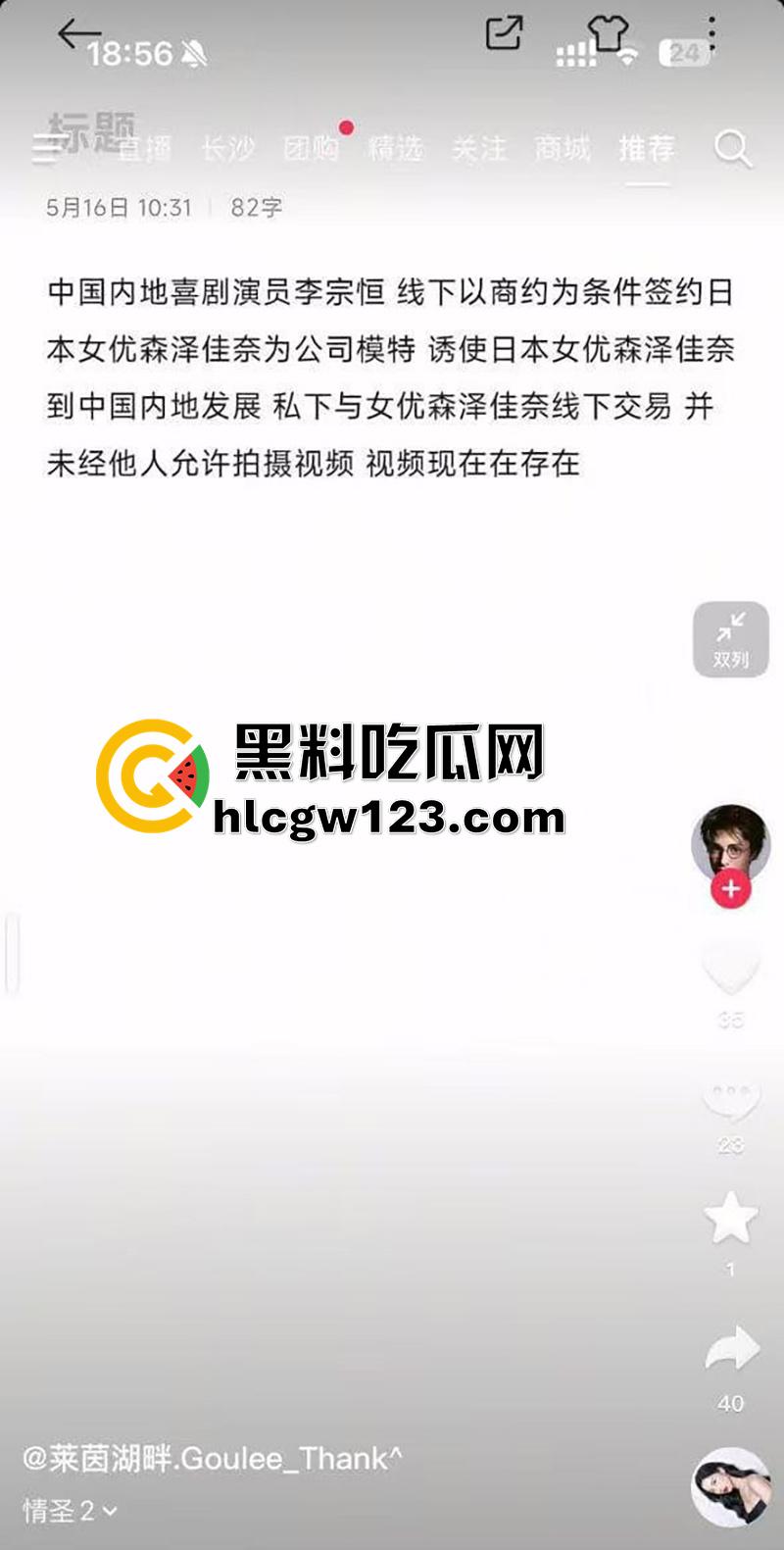The image size is (784, 1550).
Task: Share this post via arrow icon
Action: tap(731, 1351)
